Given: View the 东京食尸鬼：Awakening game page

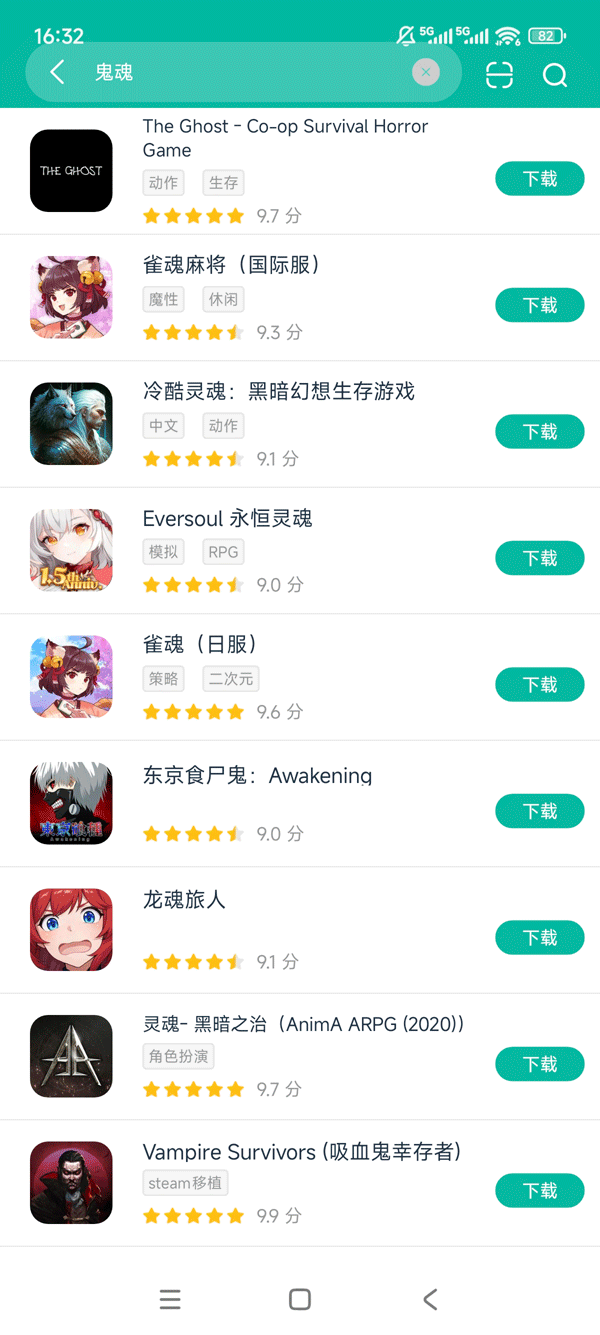Looking at the screenshot, I should (x=257, y=776).
